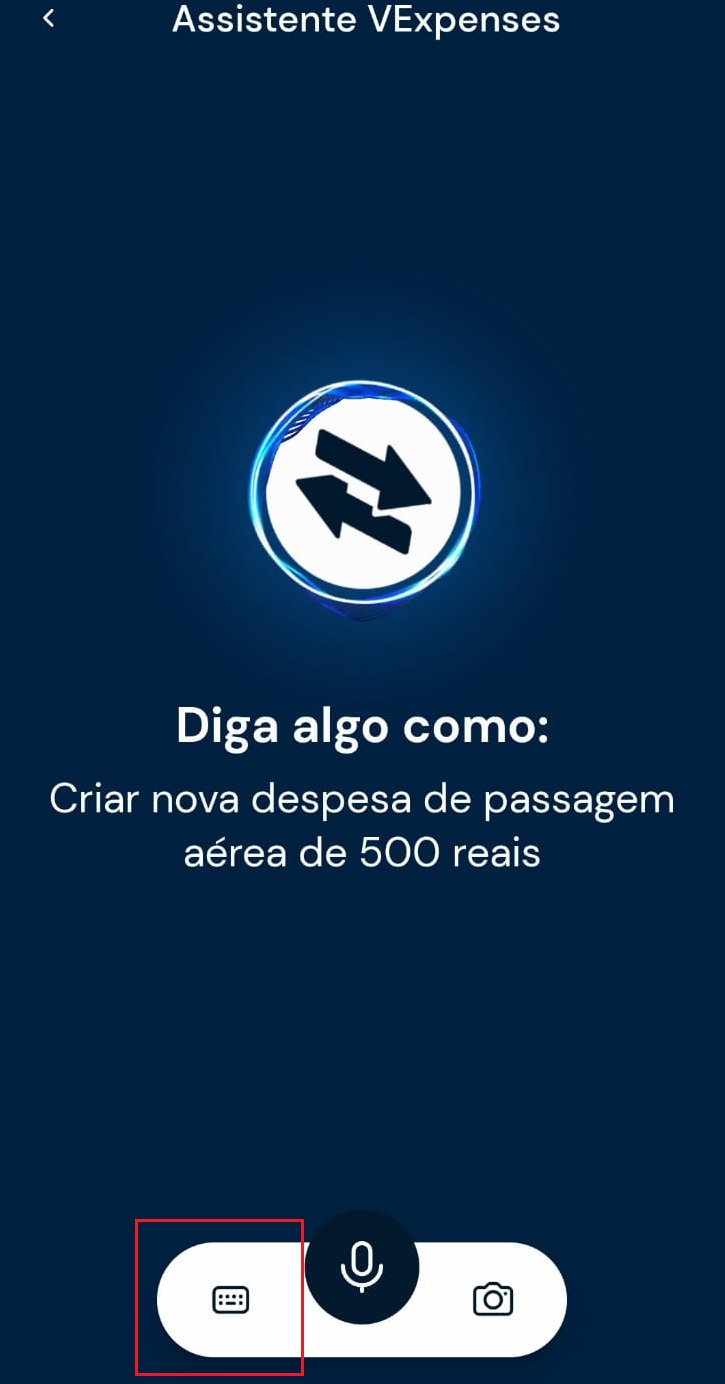Open the camera to capture a receipt
Image resolution: width=725 pixels, height=1384 pixels.
492,1300
